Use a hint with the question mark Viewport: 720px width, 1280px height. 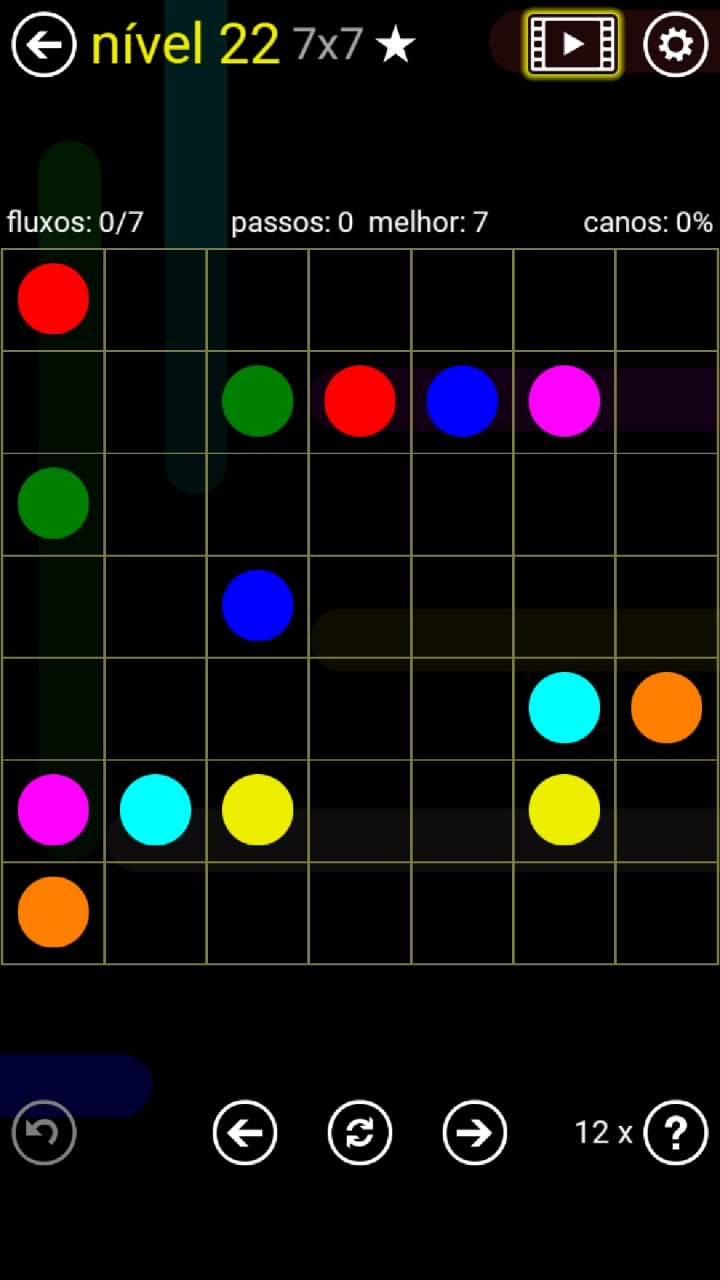pos(676,1132)
